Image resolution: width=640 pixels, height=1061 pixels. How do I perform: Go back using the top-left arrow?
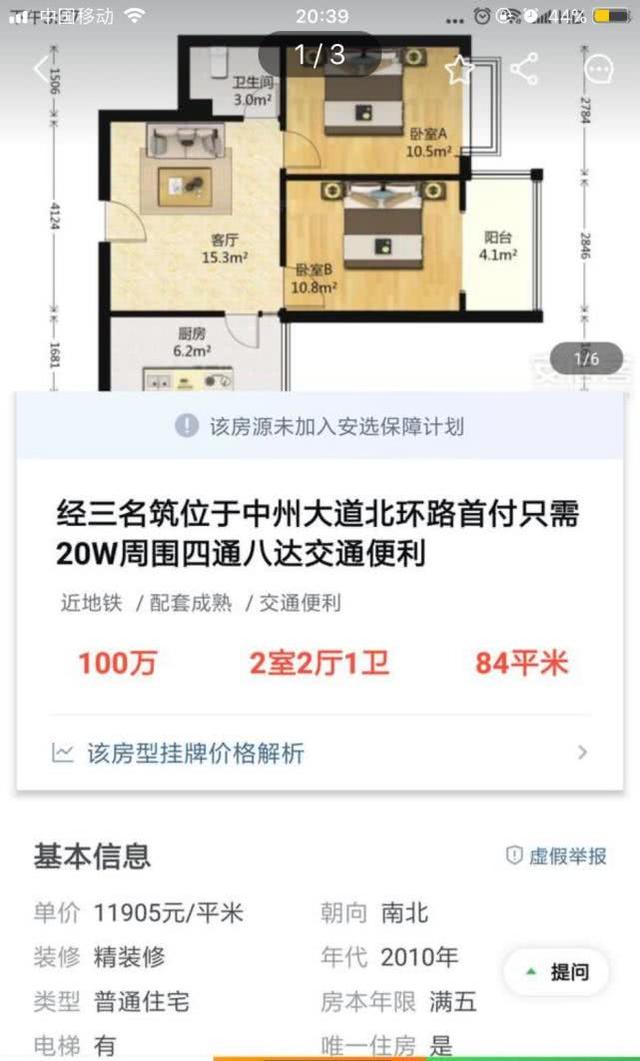tap(42, 68)
